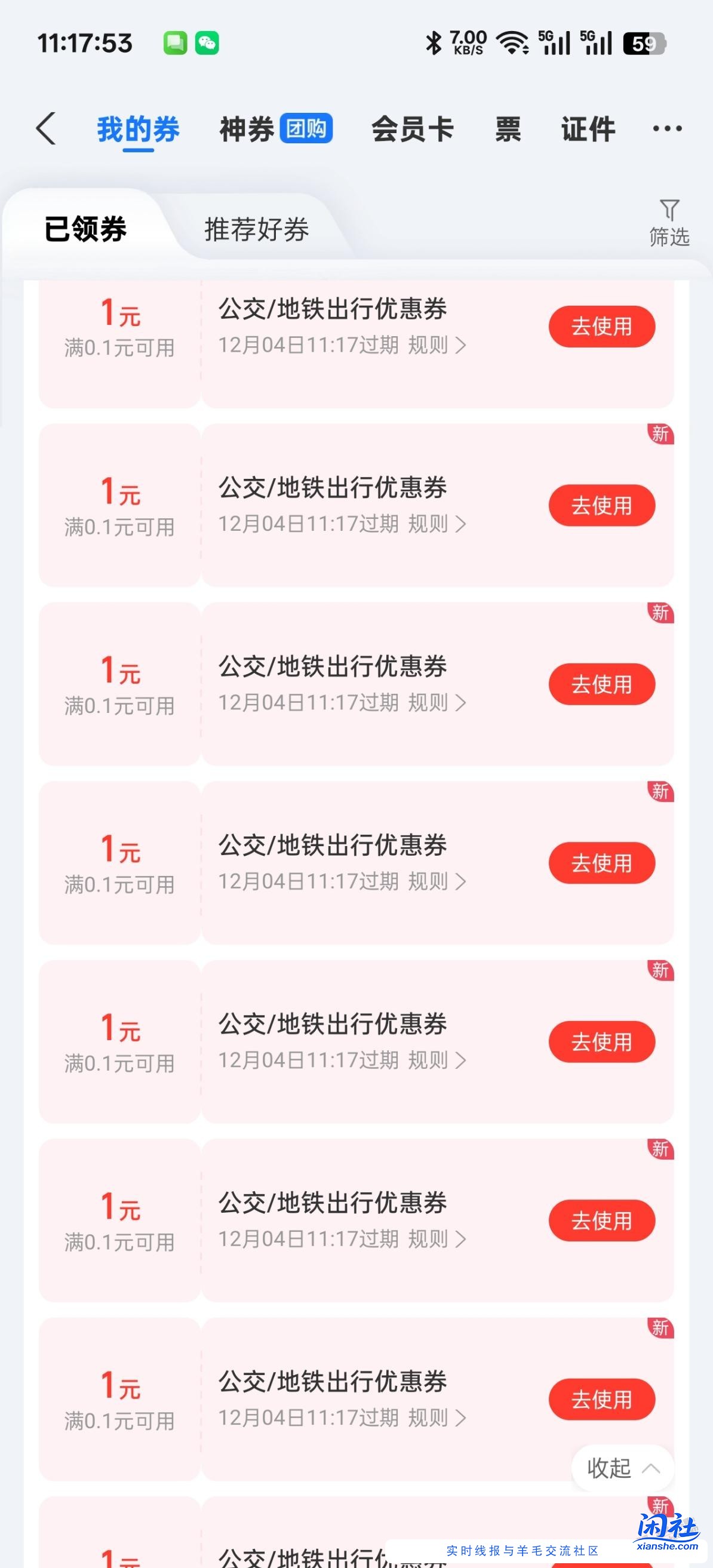Select the 新 badge on the second coupon
Viewport: 713px width, 1568px height.
click(661, 435)
